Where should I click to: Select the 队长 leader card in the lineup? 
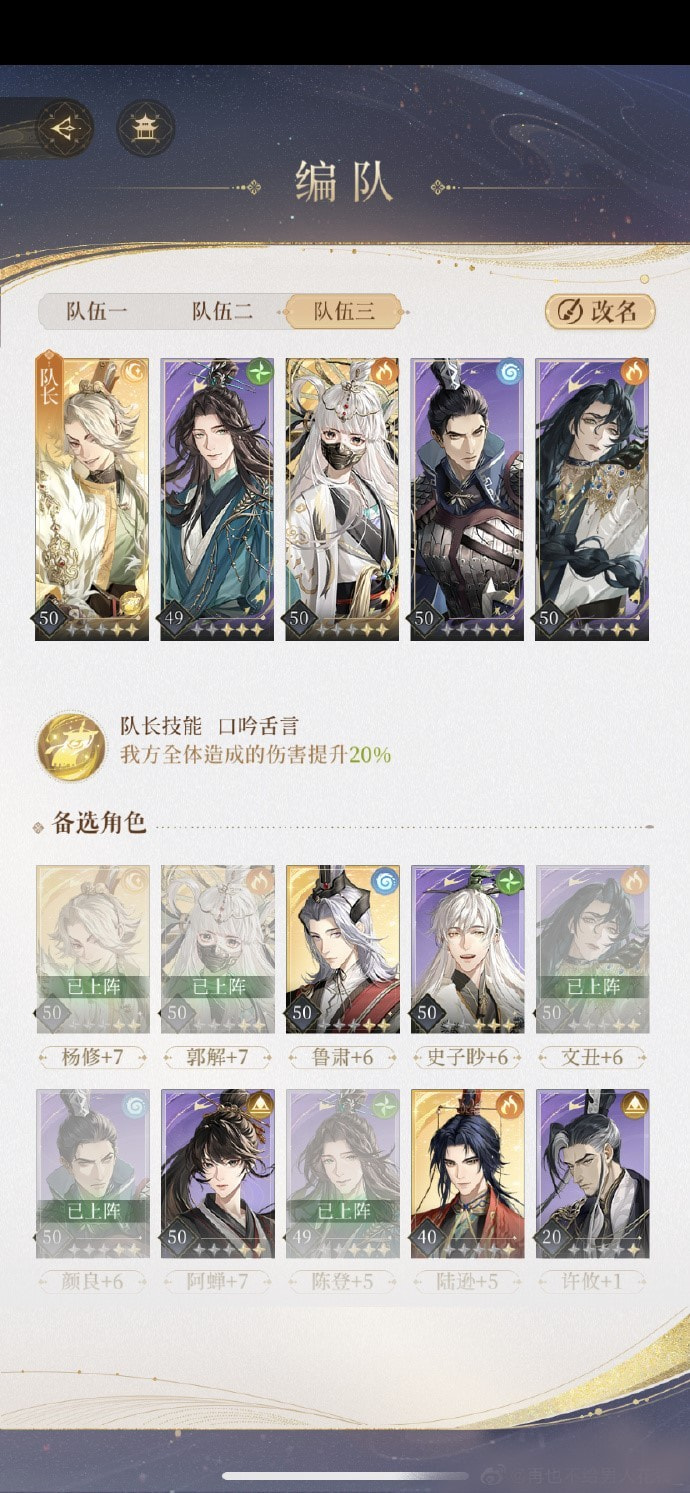tap(92, 498)
